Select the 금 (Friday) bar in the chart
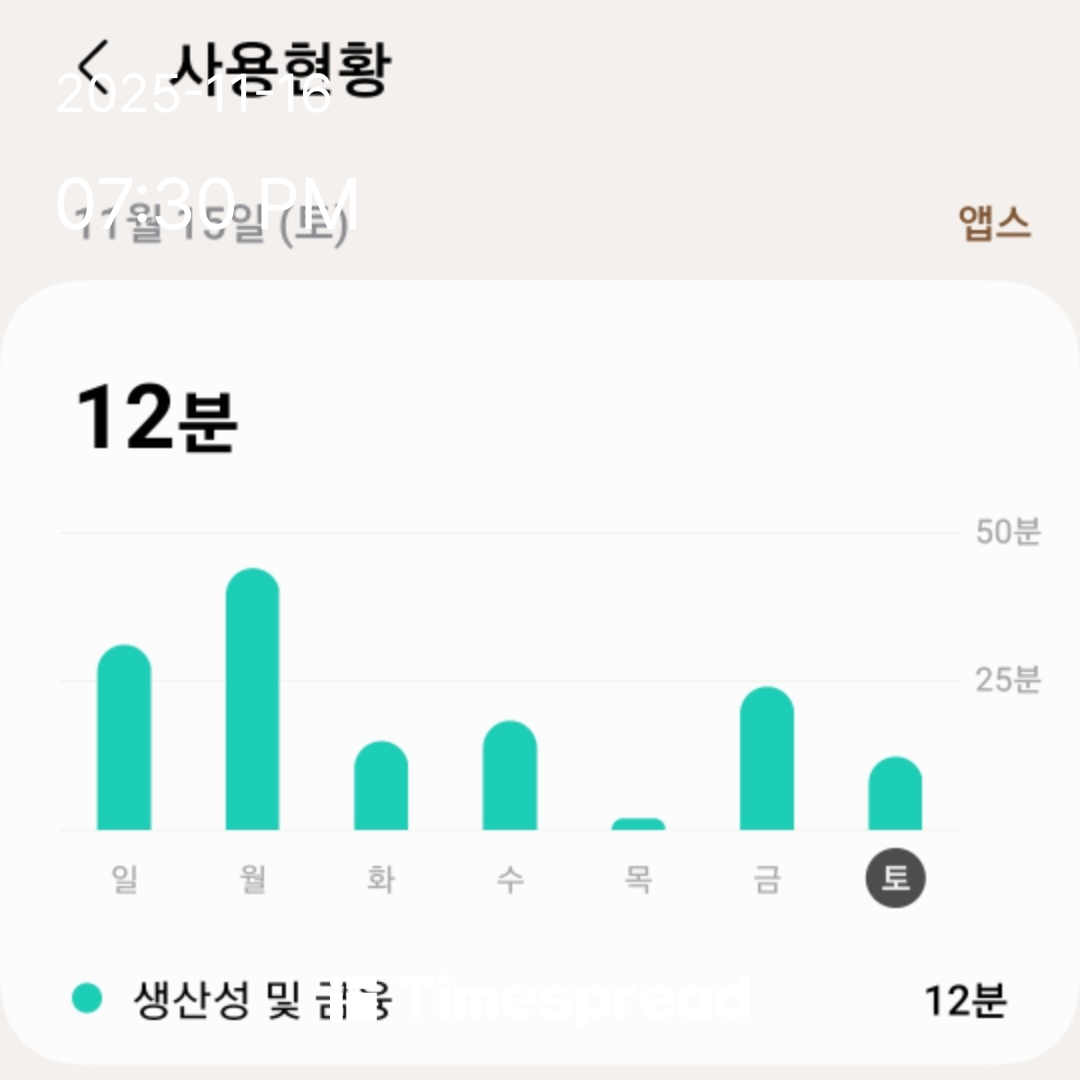Screen dimensions: 1080x1080 pos(766,759)
